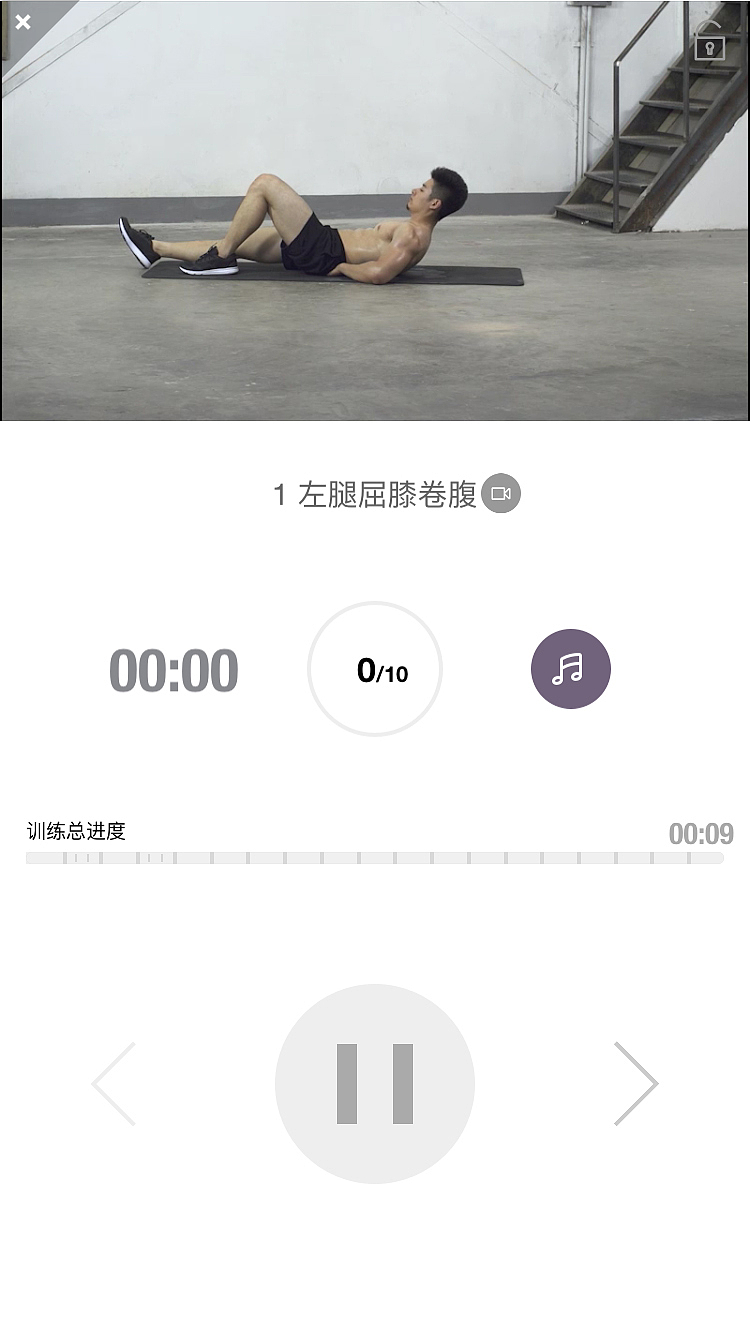
Task: Mute workout music using the note icon
Action: (571, 668)
